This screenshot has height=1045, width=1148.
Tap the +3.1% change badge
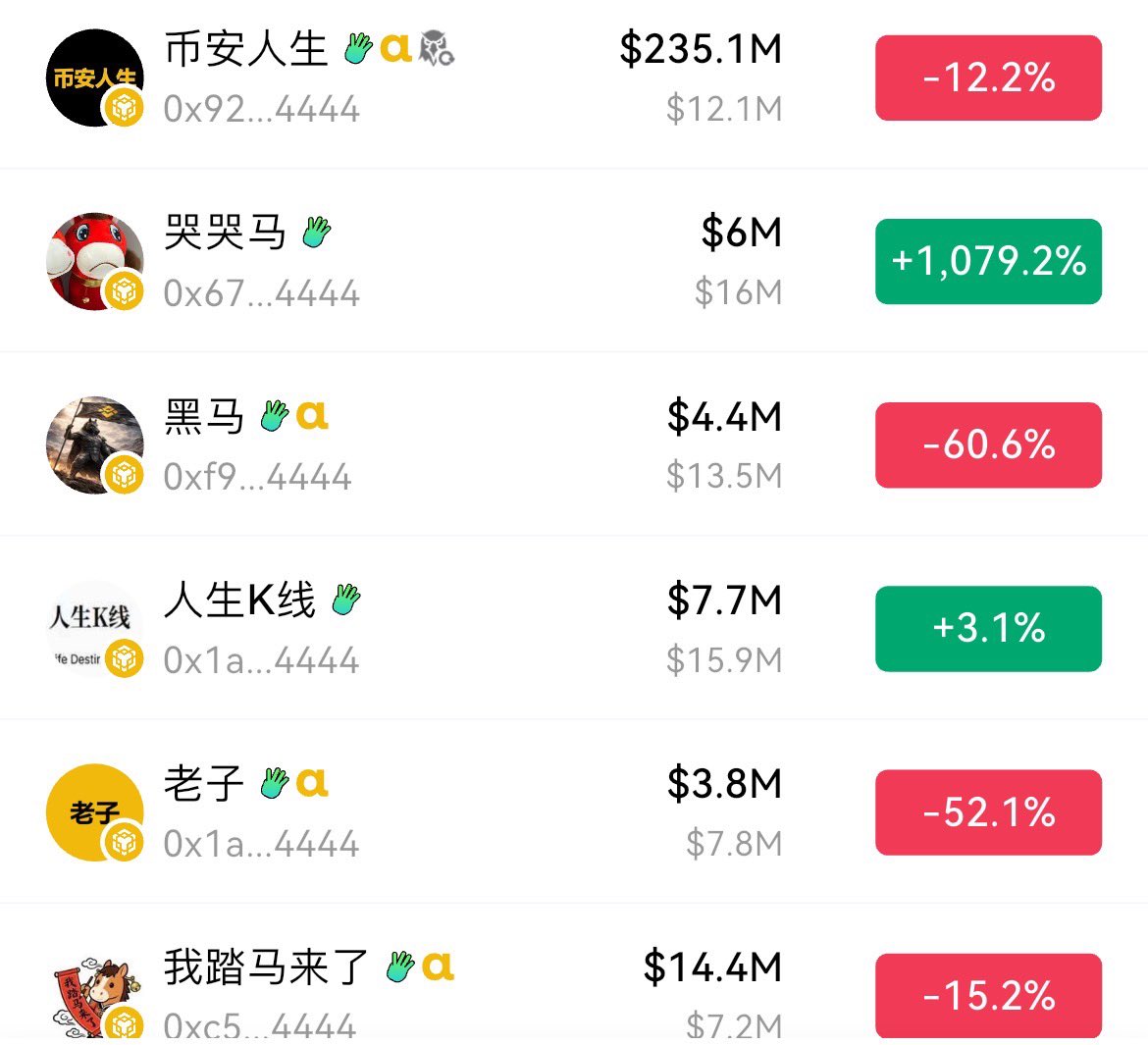[x=988, y=628]
